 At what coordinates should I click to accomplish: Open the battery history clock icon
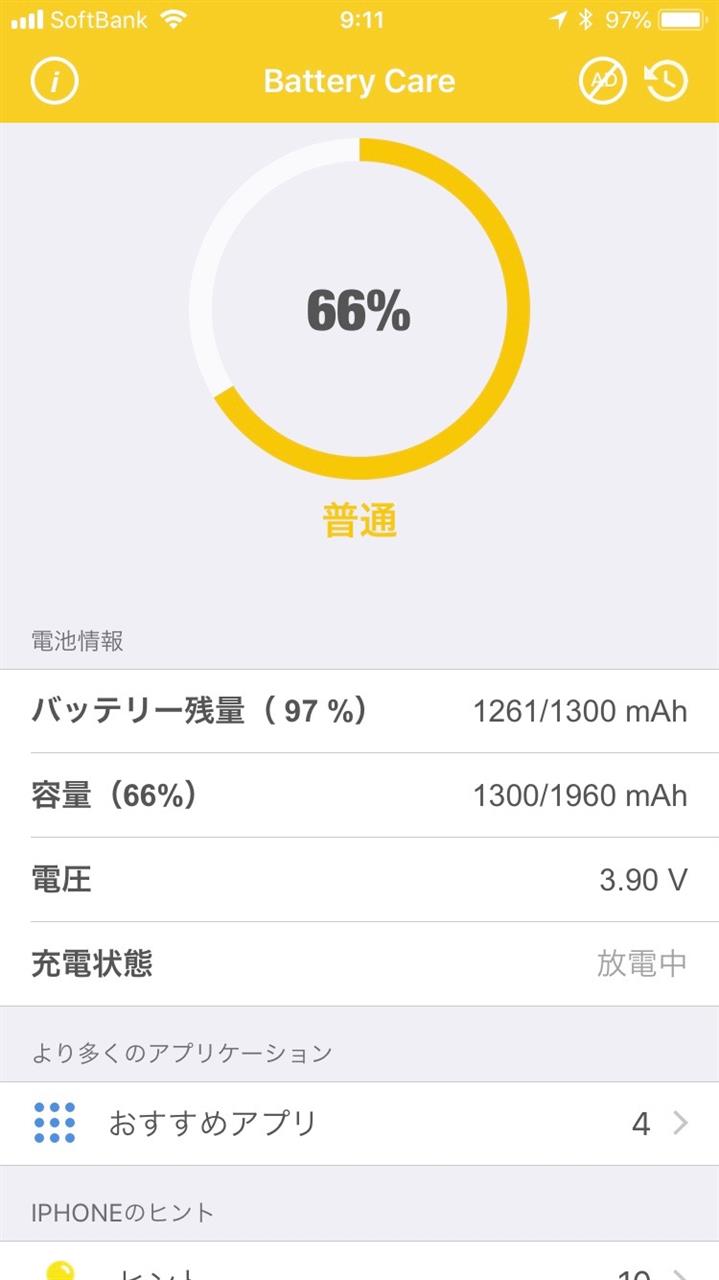tap(667, 81)
